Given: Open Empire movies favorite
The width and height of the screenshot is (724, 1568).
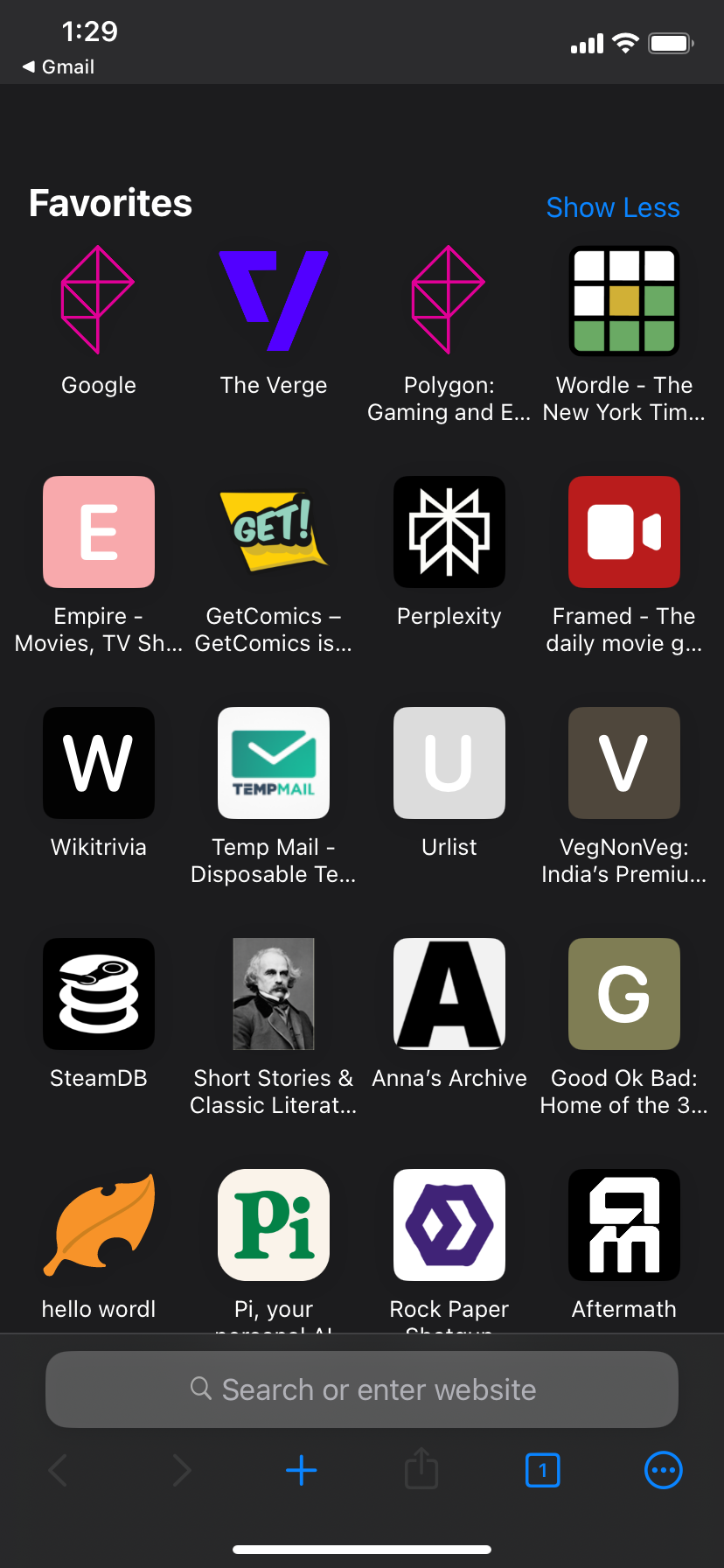Looking at the screenshot, I should pos(99,532).
